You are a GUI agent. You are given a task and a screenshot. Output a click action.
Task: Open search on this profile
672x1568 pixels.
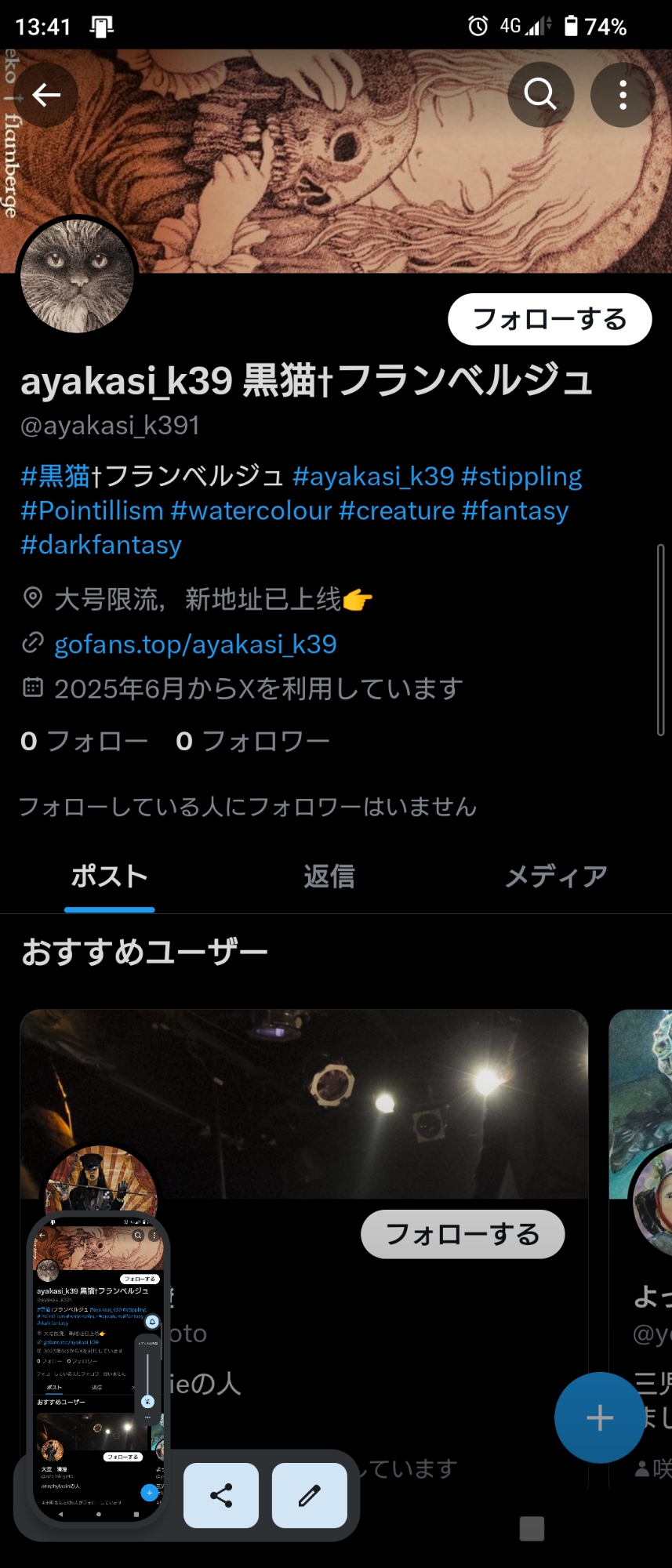540,95
